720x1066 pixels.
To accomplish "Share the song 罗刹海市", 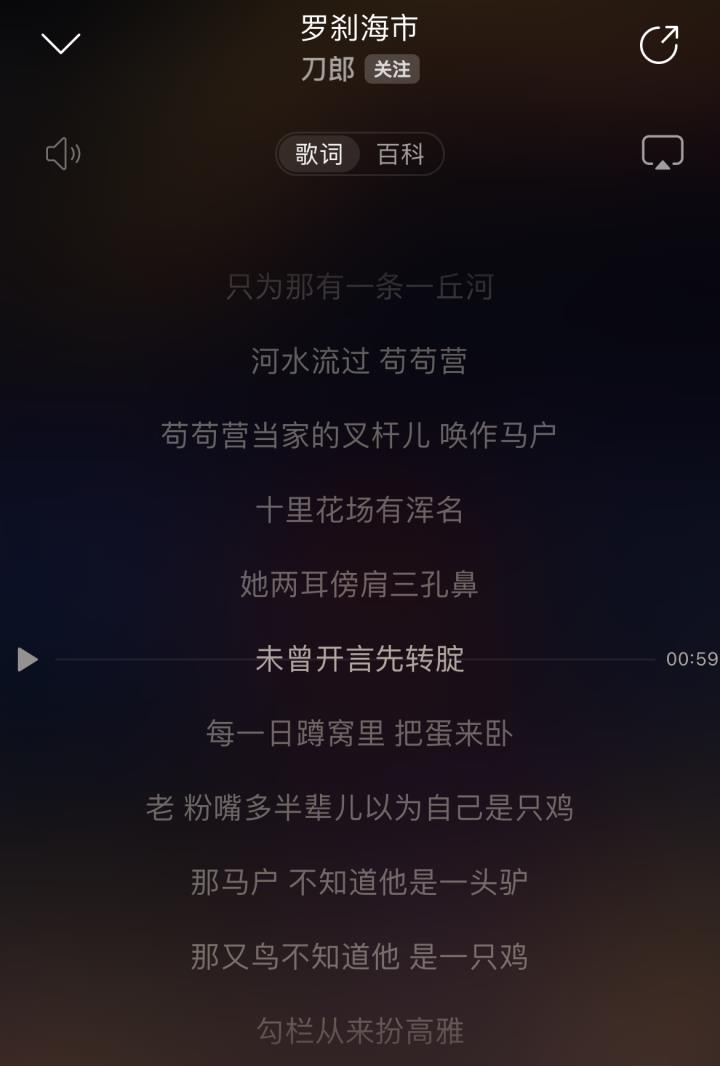I will [x=658, y=44].
